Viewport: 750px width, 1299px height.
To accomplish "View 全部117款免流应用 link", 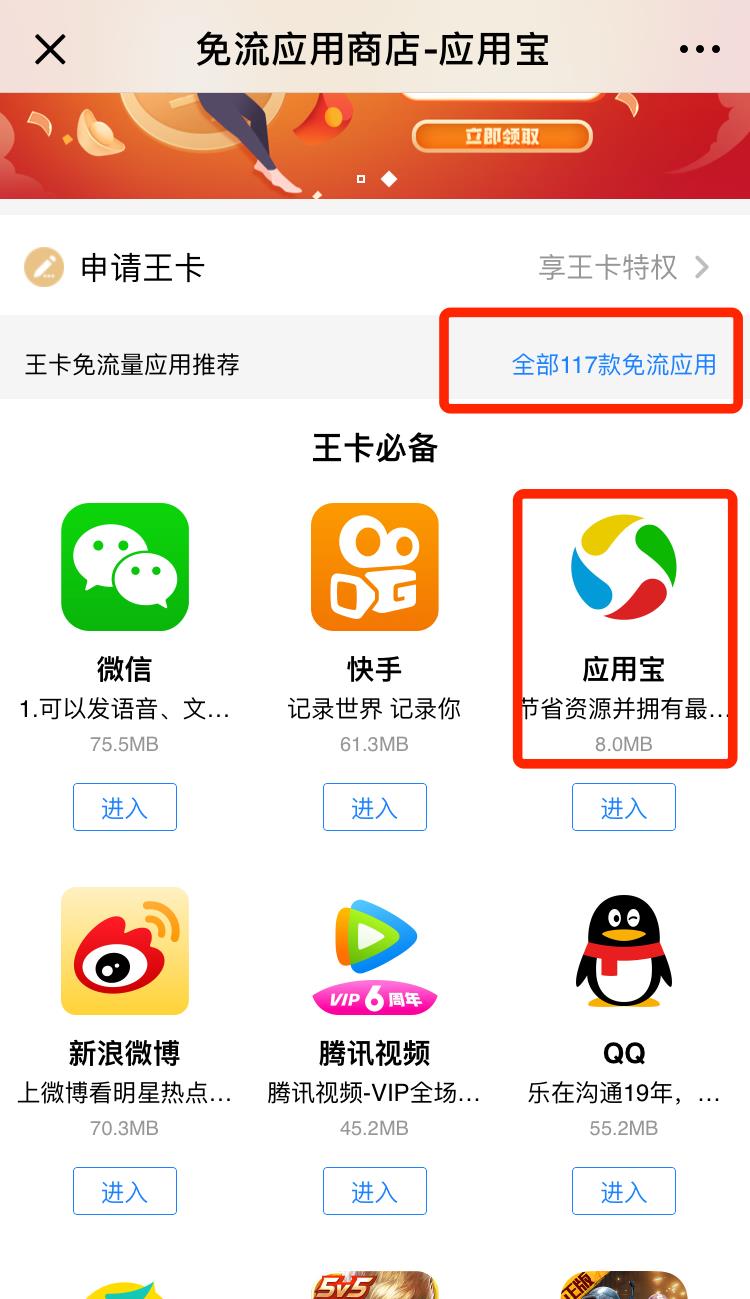I will point(614,365).
